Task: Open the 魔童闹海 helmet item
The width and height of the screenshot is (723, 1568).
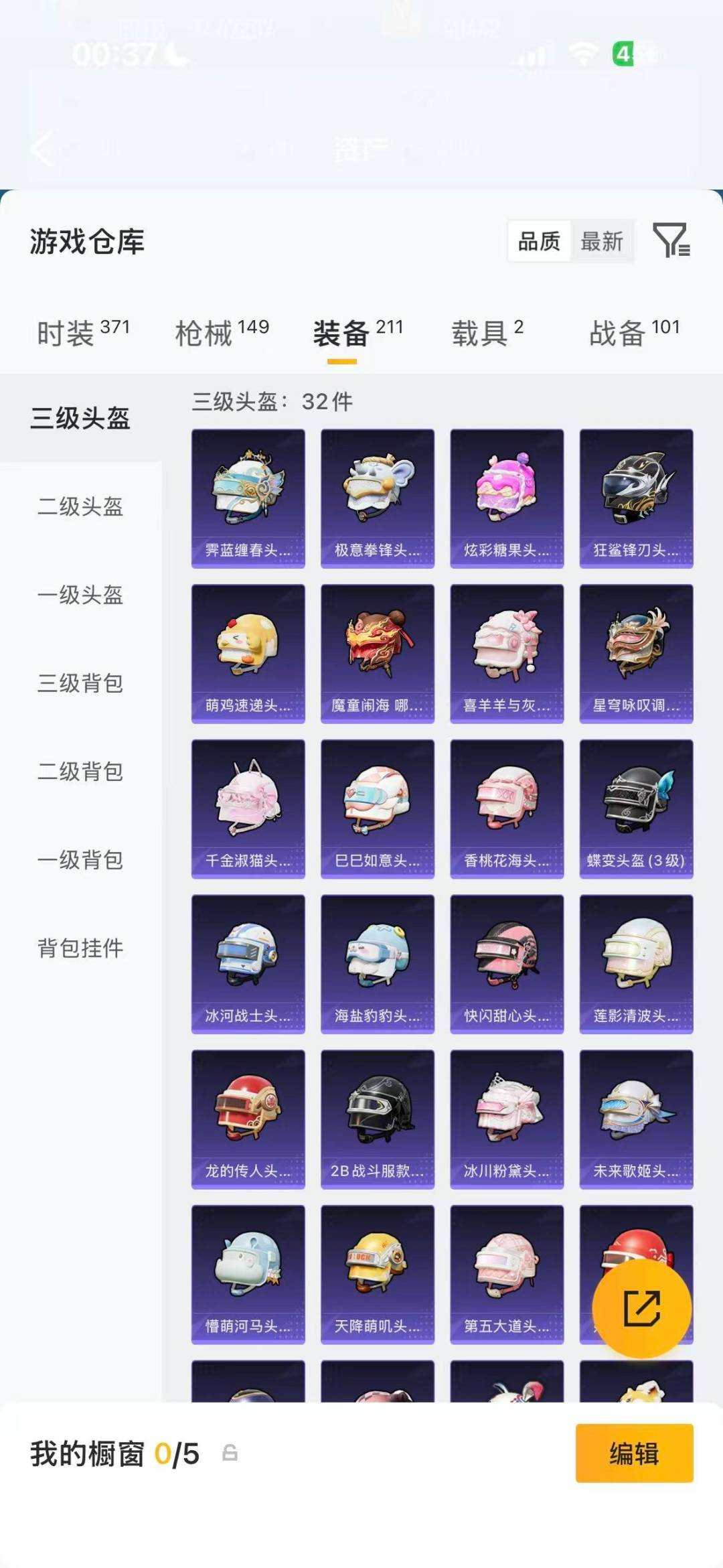Action: pyautogui.click(x=376, y=653)
